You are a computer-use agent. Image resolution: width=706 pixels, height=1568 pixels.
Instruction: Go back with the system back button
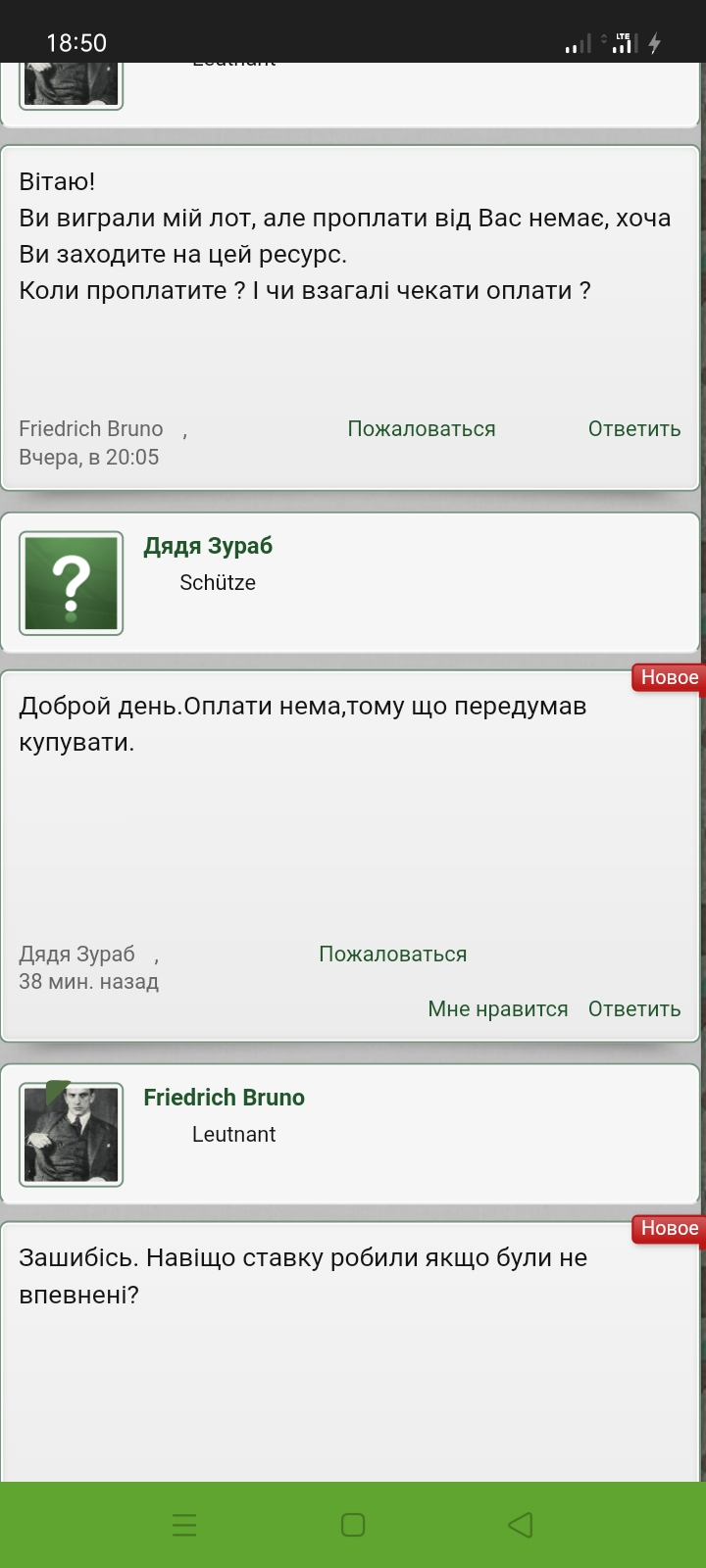tap(521, 1525)
